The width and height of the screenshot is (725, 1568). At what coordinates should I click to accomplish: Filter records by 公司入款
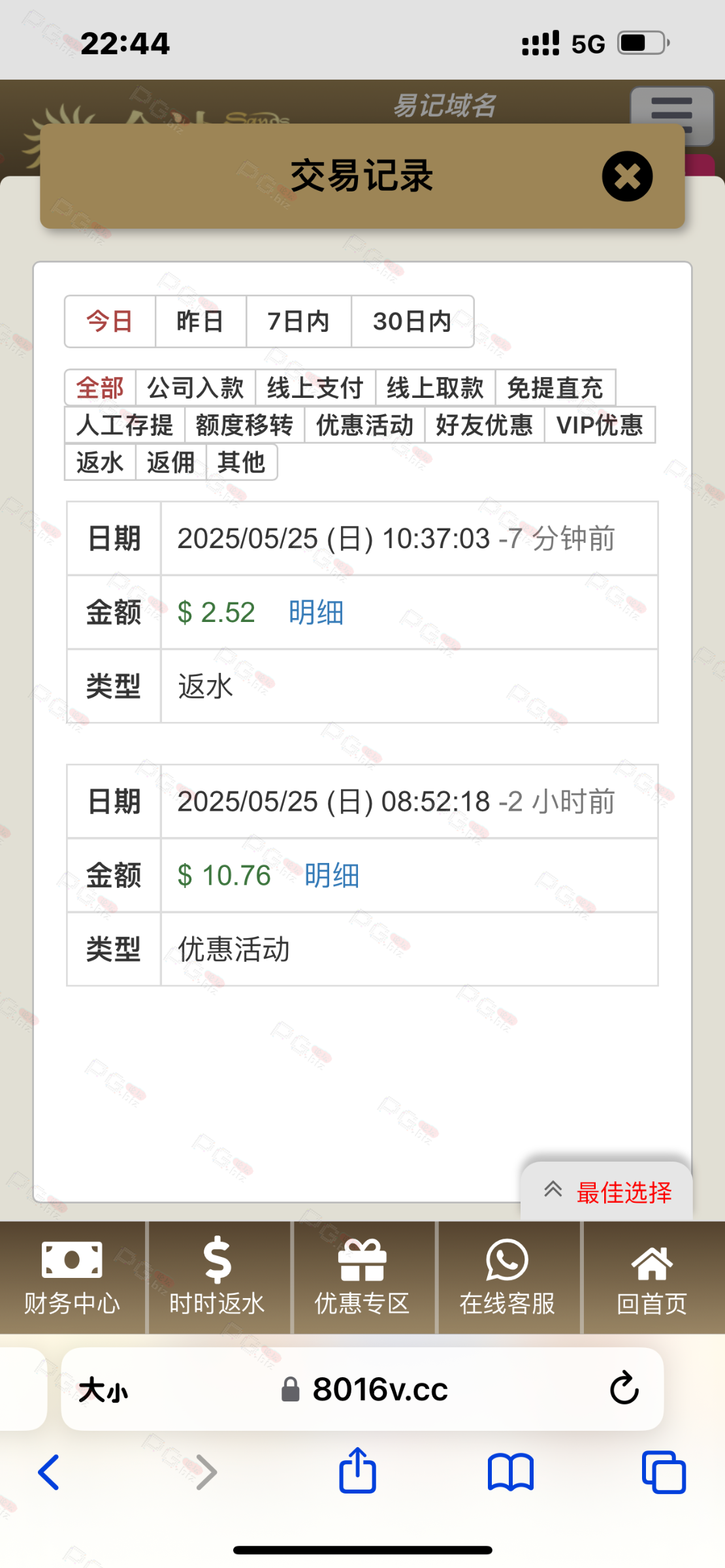(195, 387)
